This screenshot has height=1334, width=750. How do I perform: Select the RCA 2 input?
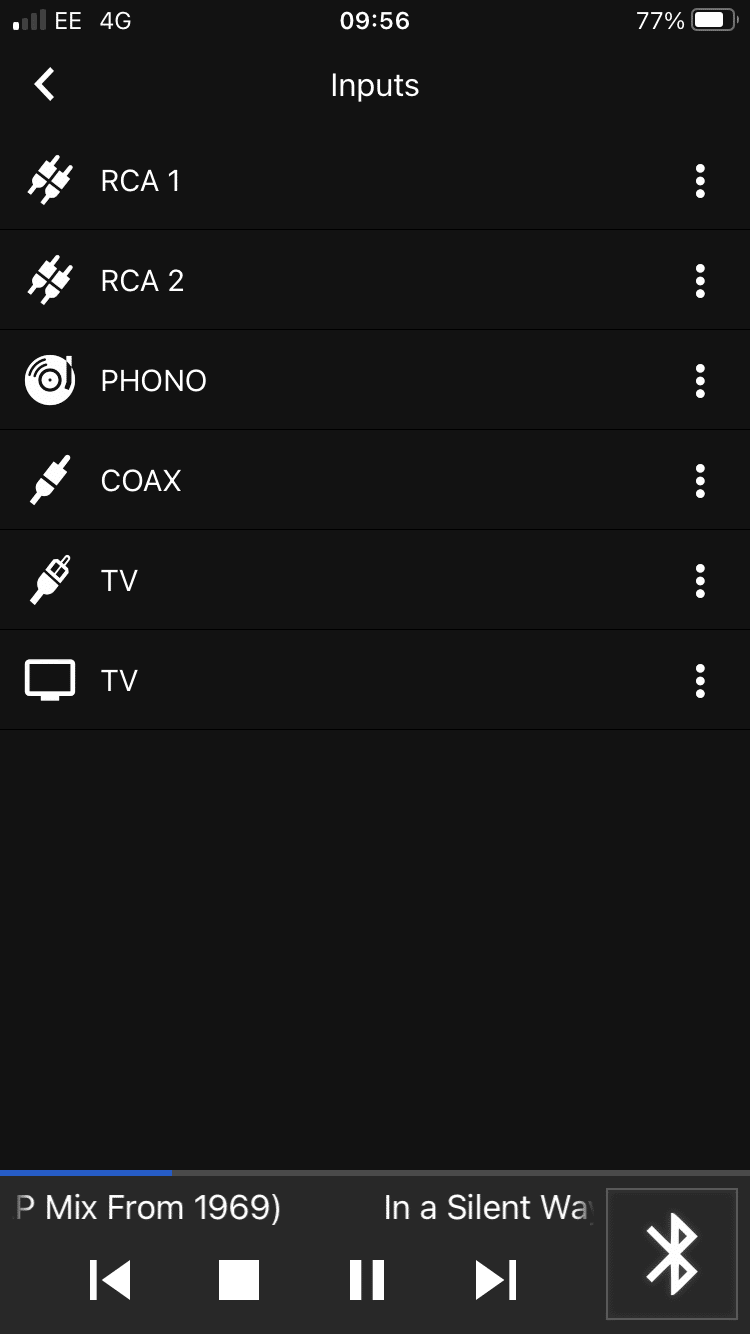[375, 281]
